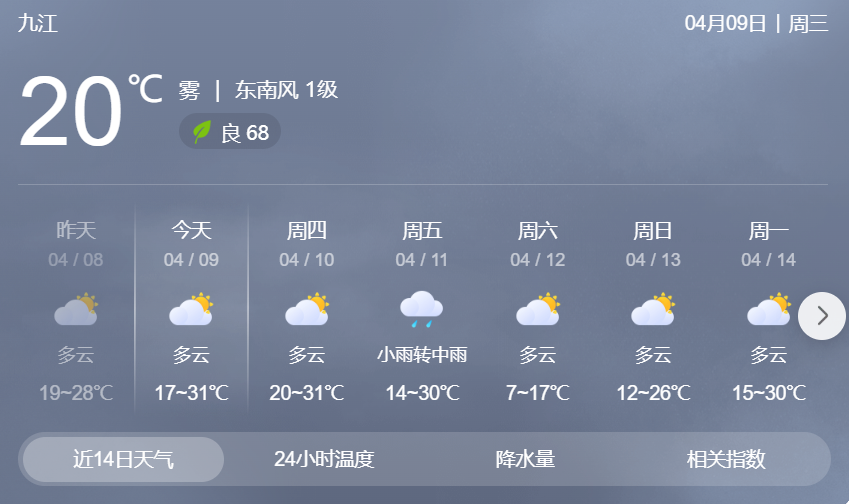This screenshot has height=504, width=849.
Task: View 周四 04/10 forecast
Action: [307, 312]
